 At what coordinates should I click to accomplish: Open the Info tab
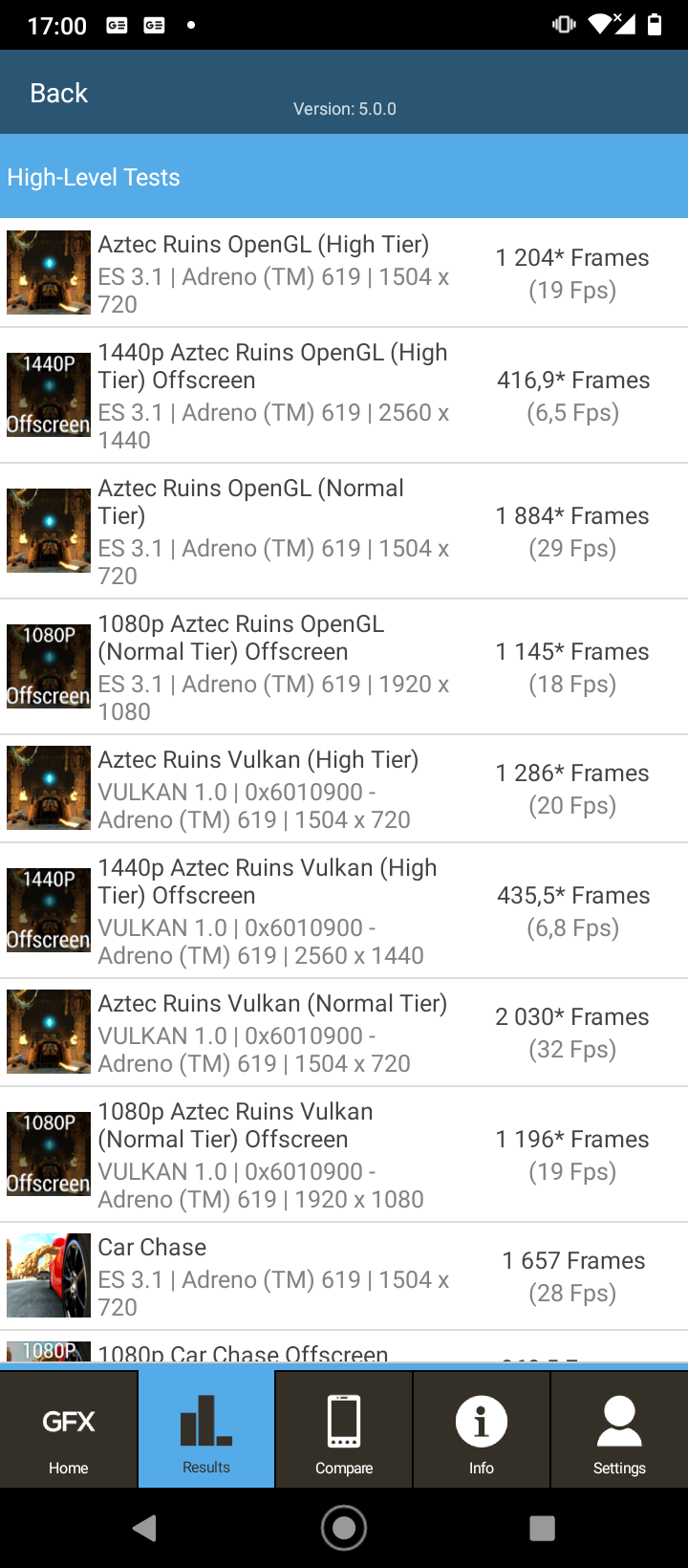click(x=482, y=1429)
